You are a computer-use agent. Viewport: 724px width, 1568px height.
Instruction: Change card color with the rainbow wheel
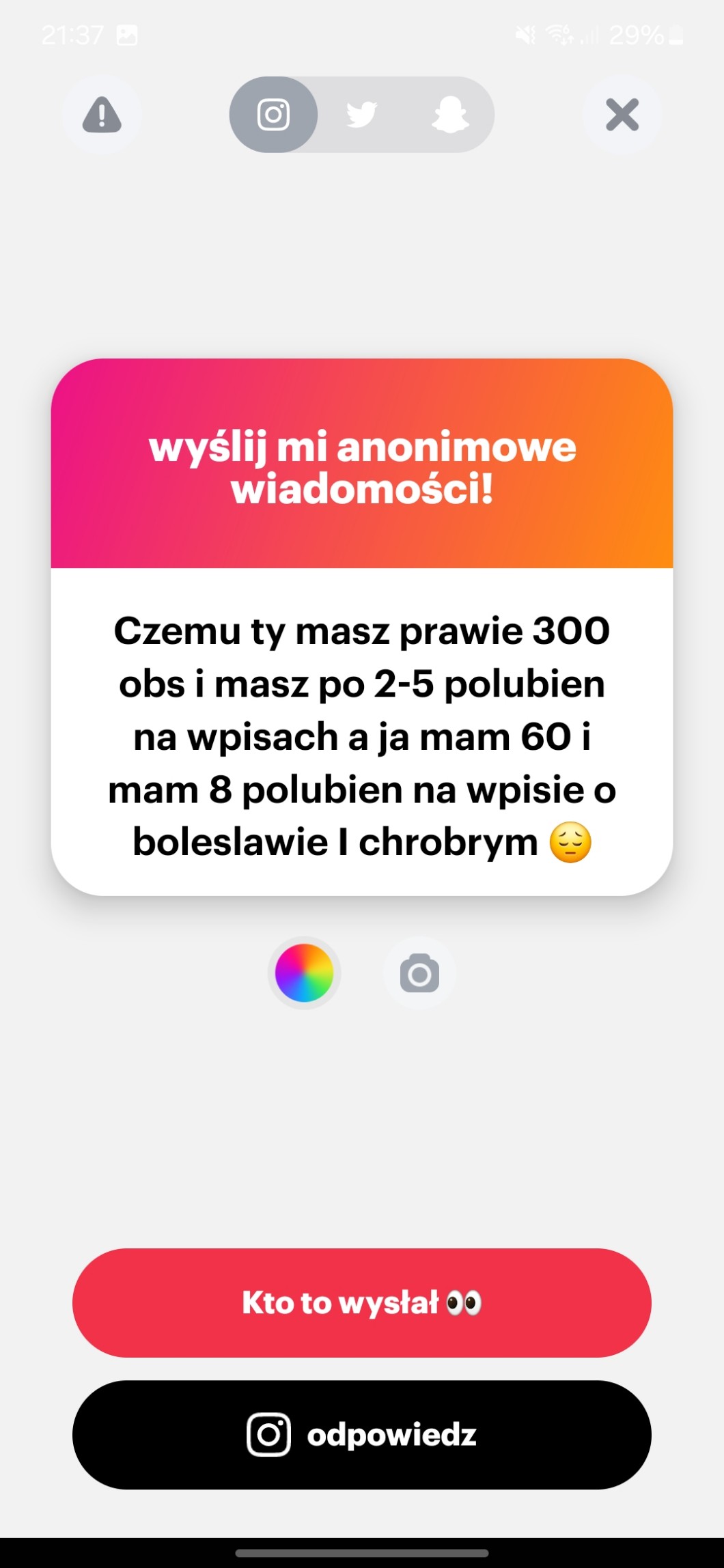(x=304, y=972)
